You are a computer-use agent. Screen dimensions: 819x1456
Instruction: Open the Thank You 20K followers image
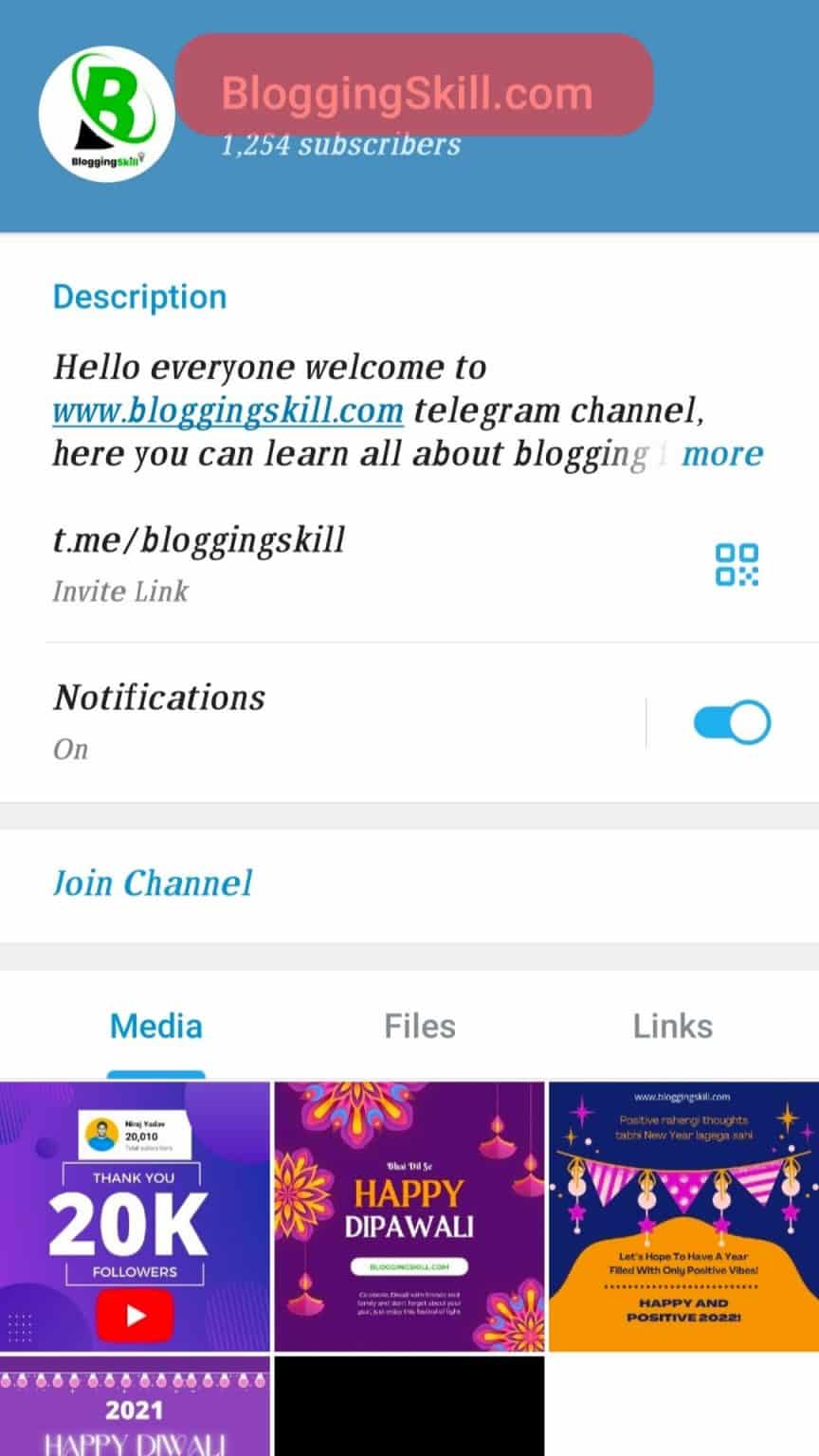coord(136,1213)
